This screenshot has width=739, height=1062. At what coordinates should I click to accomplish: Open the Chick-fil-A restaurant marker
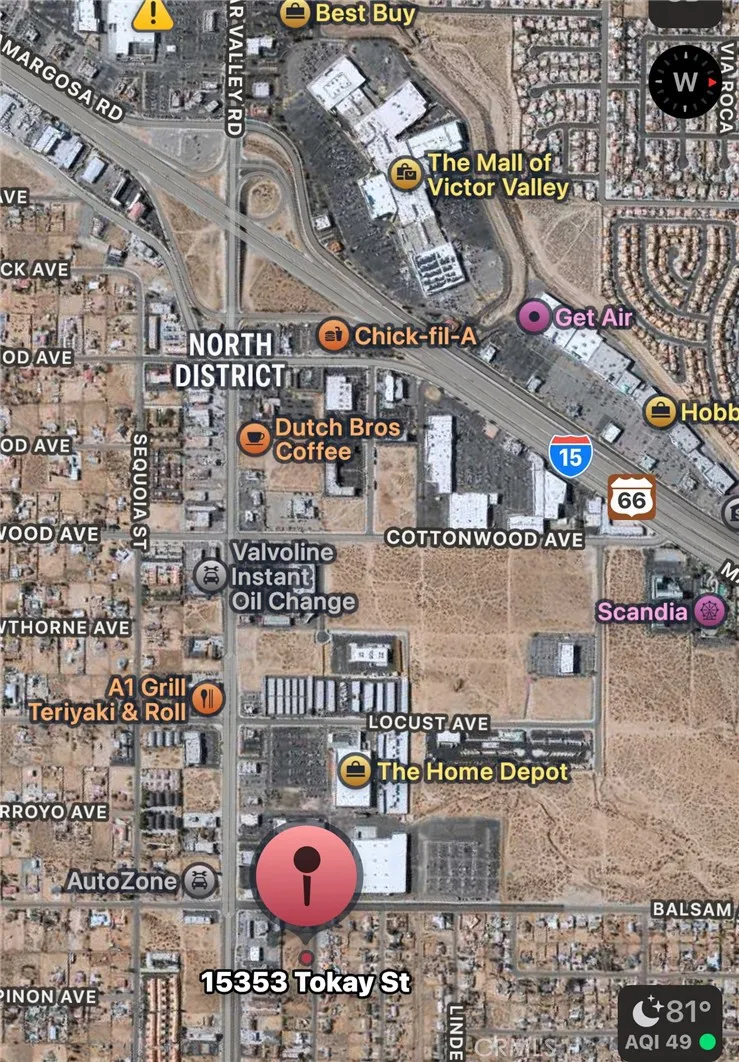click(x=334, y=336)
